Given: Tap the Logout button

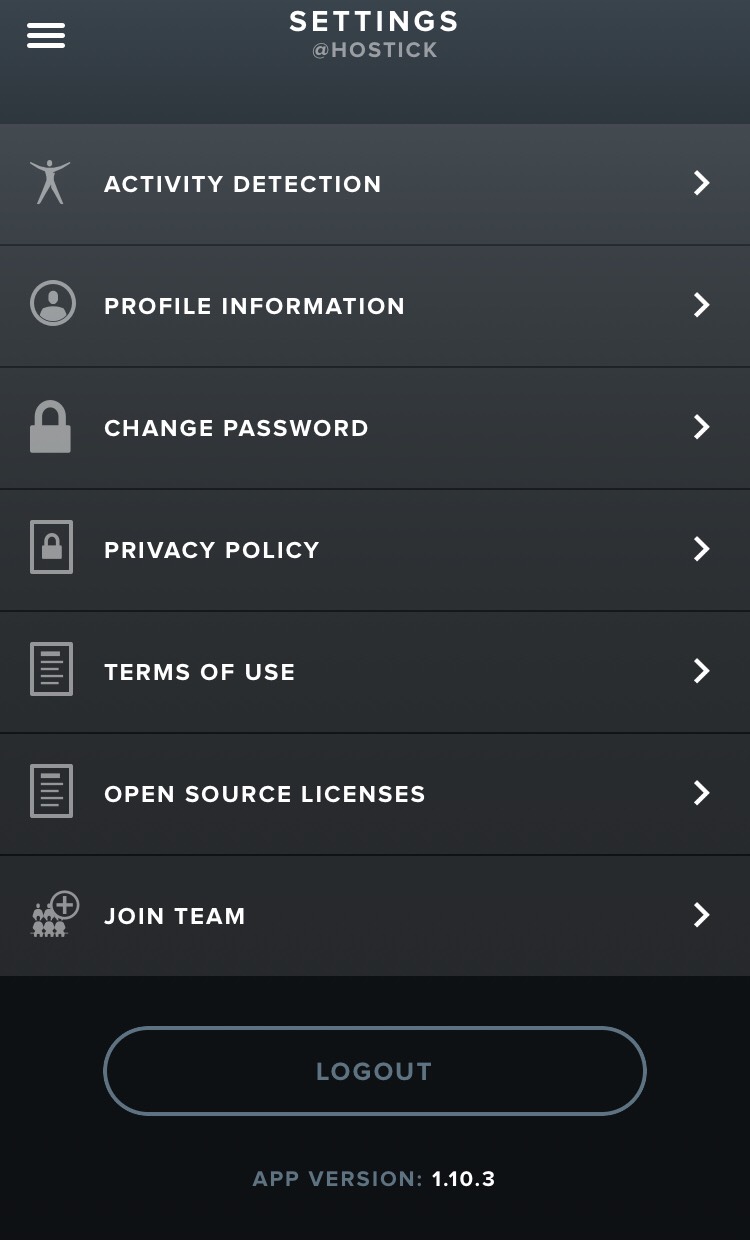Looking at the screenshot, I should pyautogui.click(x=375, y=1071).
